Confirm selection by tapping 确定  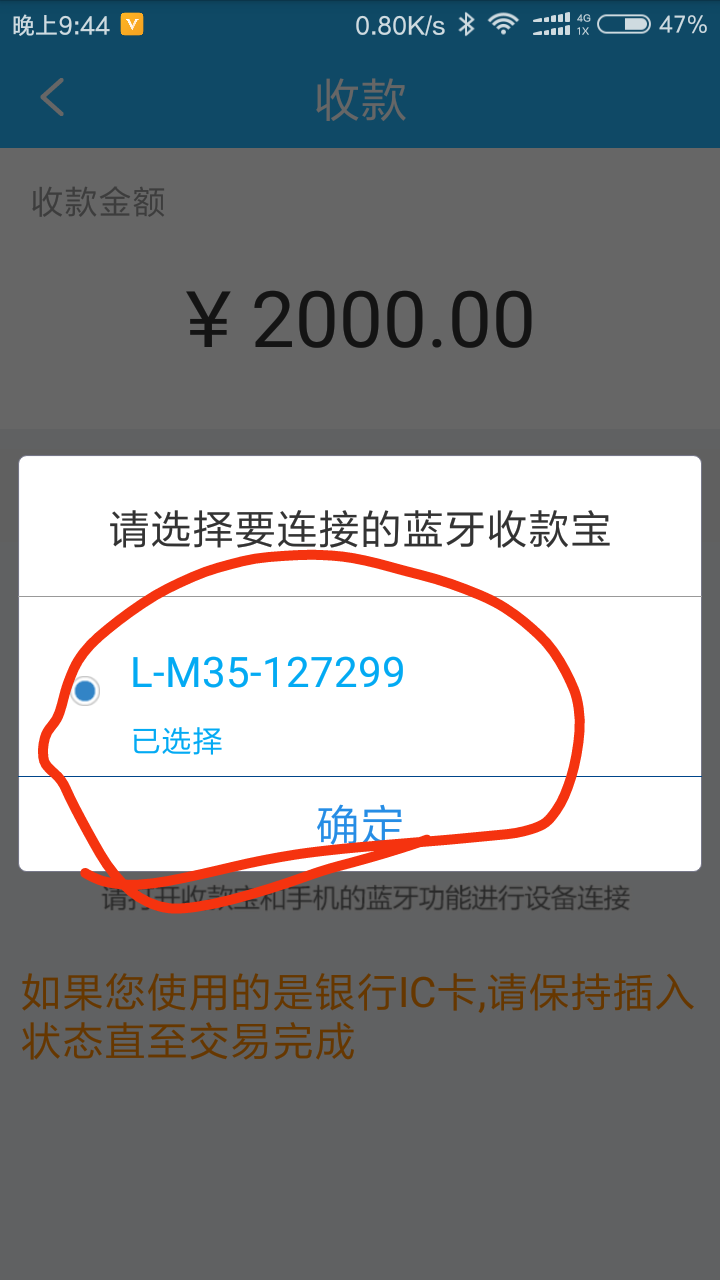point(358,822)
